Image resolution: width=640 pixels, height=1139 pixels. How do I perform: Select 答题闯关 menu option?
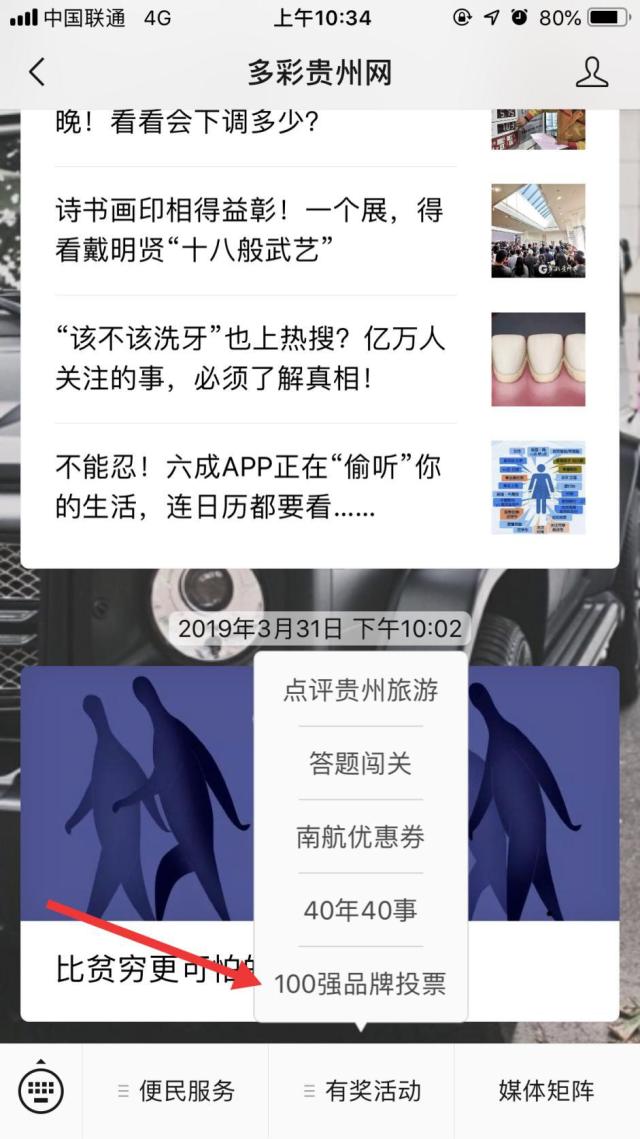(x=360, y=764)
